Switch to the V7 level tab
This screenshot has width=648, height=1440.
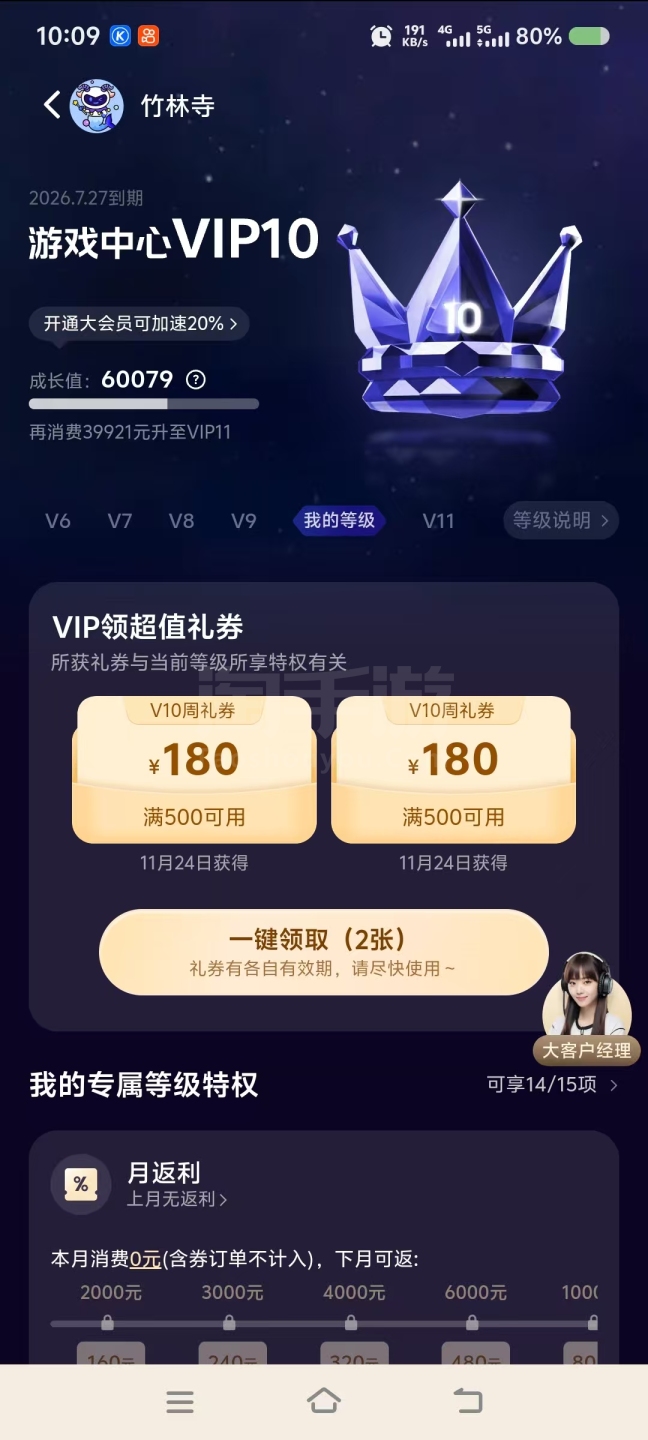tap(120, 520)
